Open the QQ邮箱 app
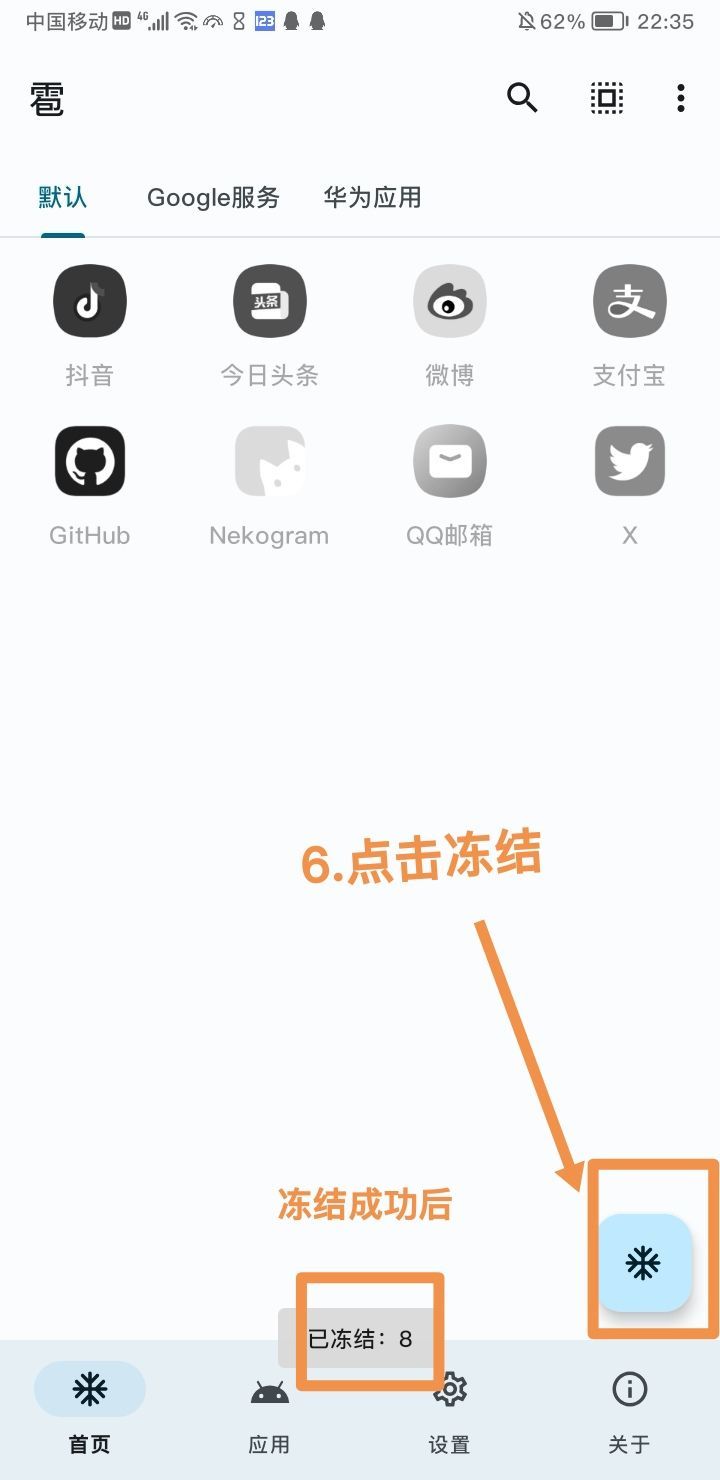This screenshot has height=1480, width=720. click(x=450, y=461)
